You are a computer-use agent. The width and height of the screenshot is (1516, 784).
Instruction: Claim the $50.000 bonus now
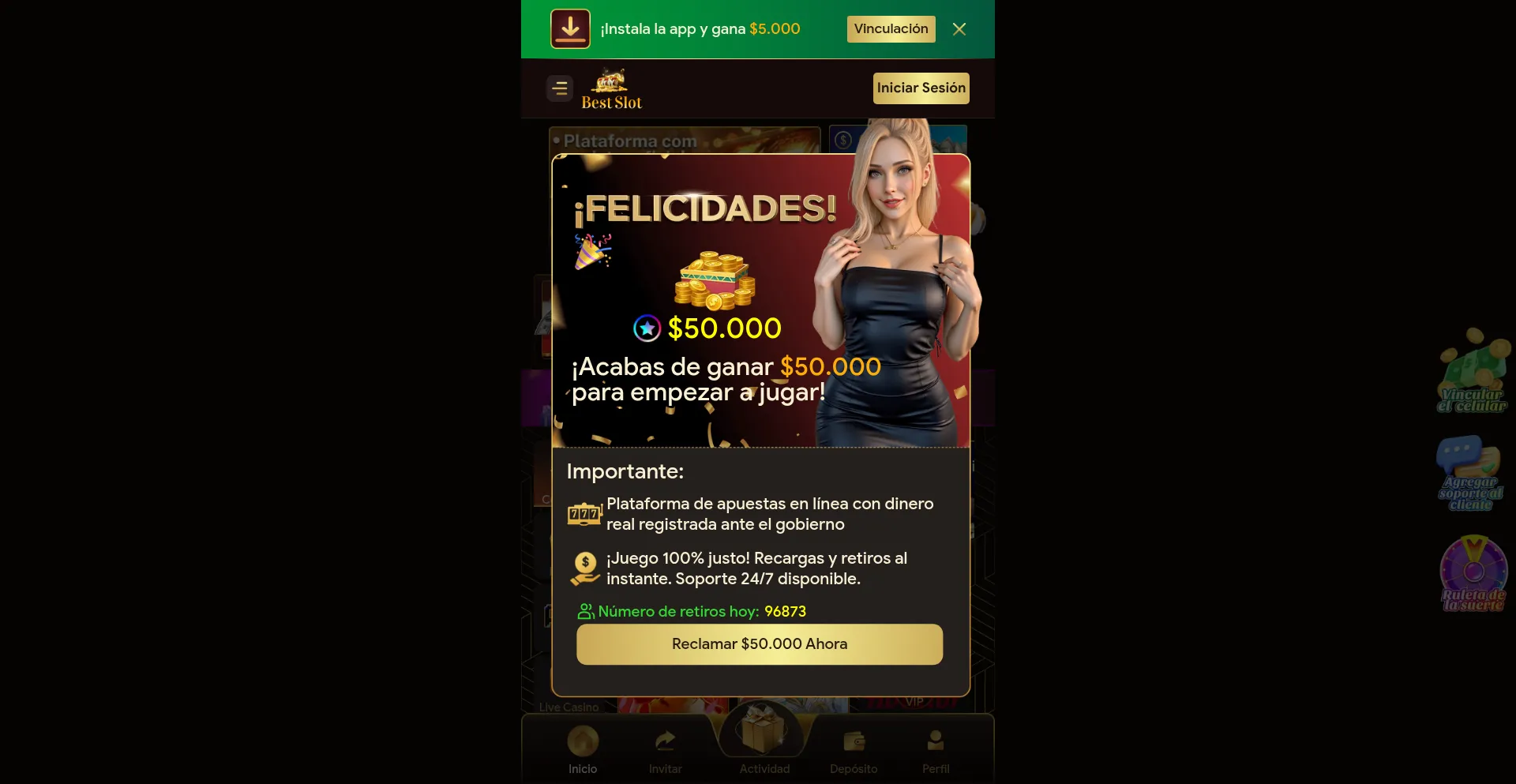[x=759, y=644]
